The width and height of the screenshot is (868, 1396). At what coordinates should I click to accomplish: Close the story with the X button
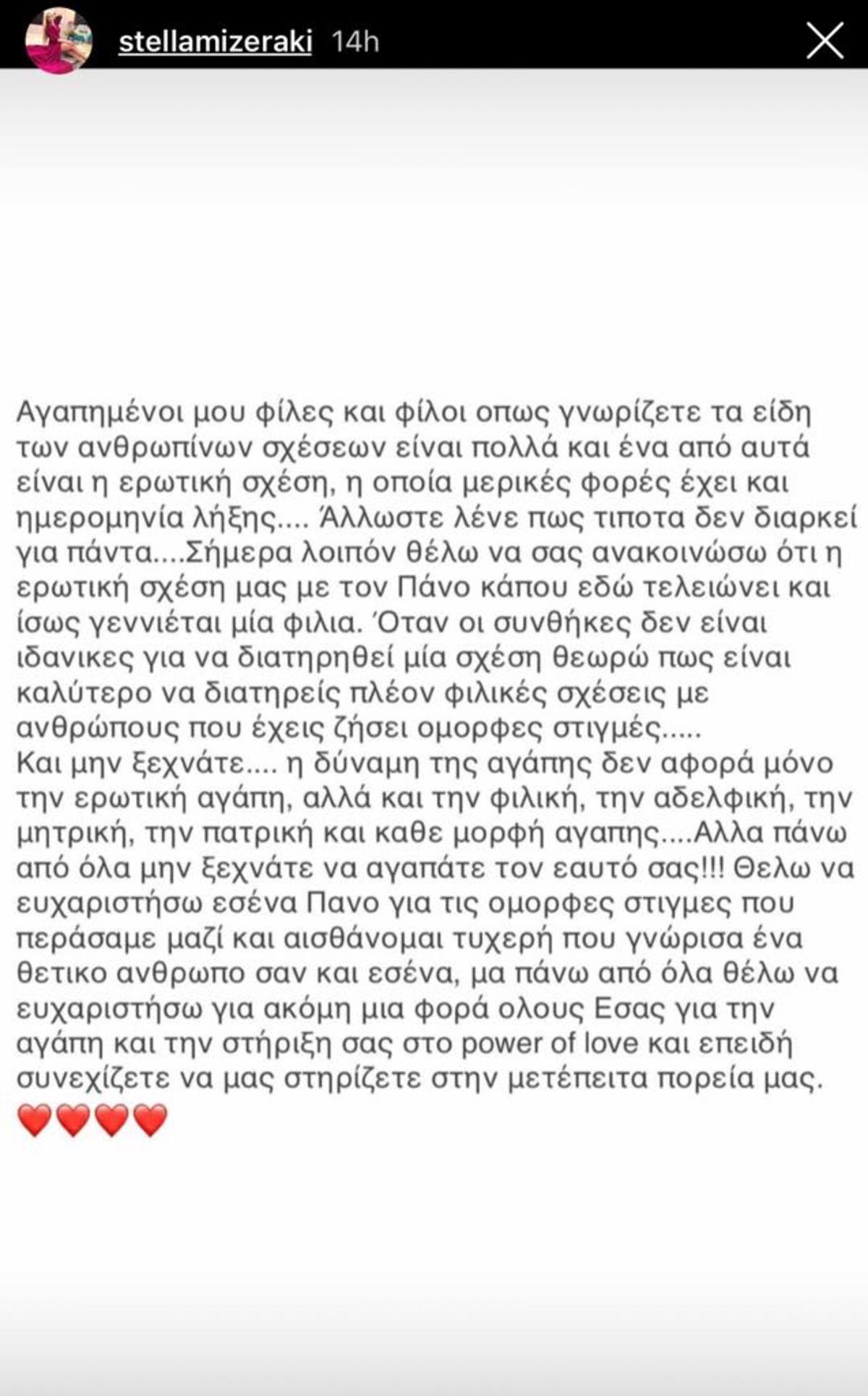tap(825, 41)
